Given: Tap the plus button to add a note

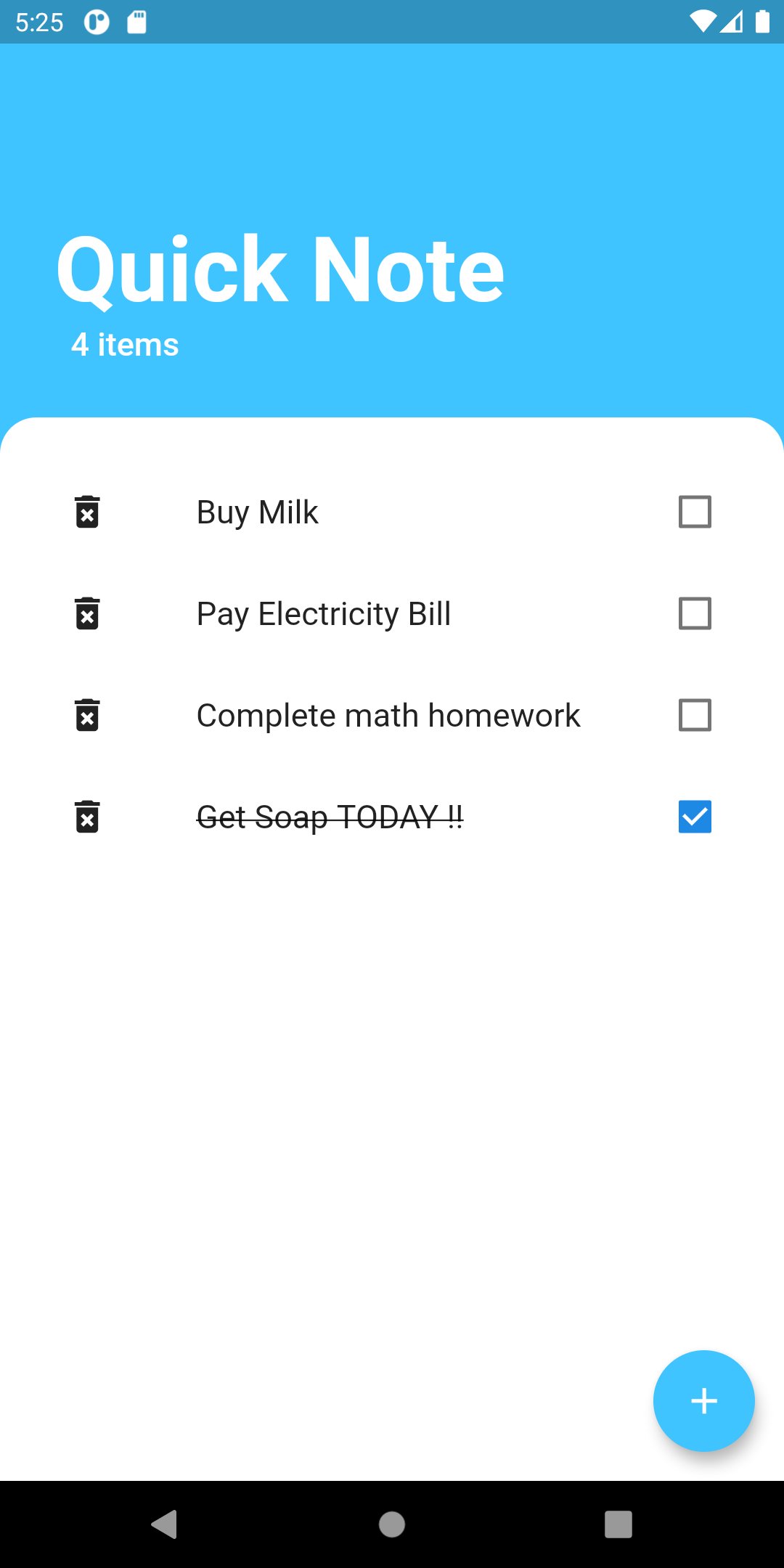Looking at the screenshot, I should [703, 1401].
